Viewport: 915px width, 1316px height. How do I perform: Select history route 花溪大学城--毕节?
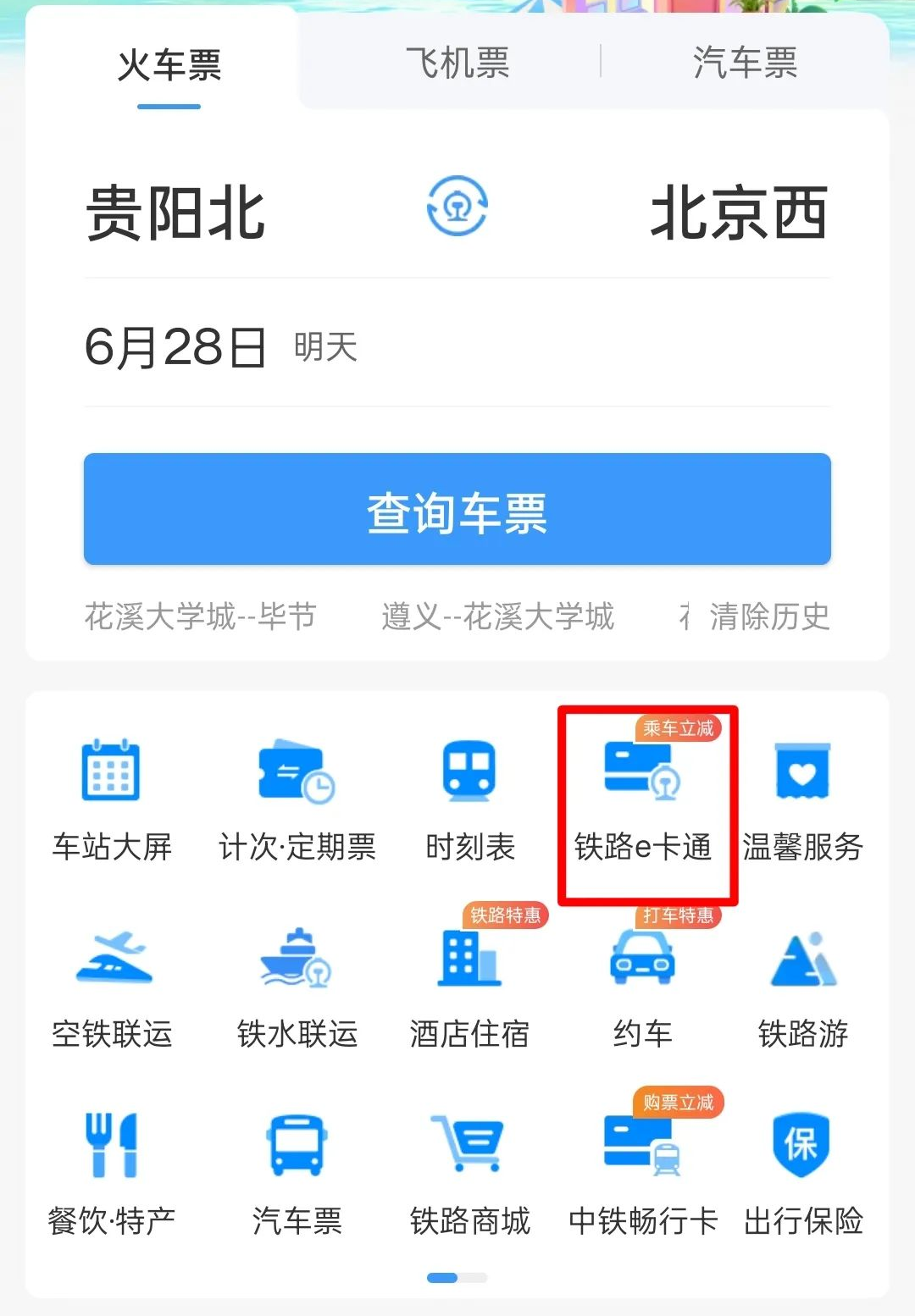pos(201,617)
